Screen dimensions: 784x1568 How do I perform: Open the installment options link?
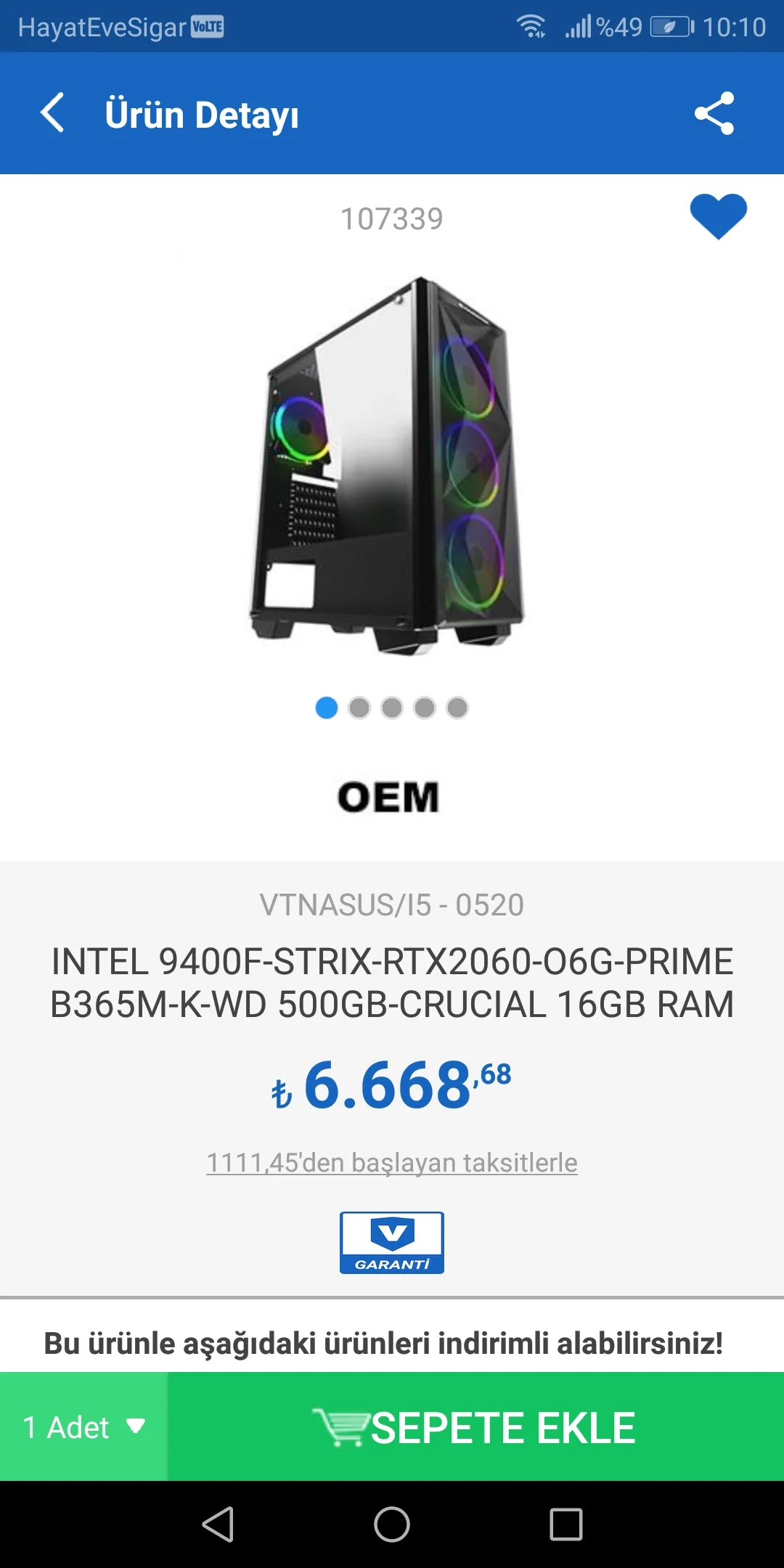[x=392, y=1162]
